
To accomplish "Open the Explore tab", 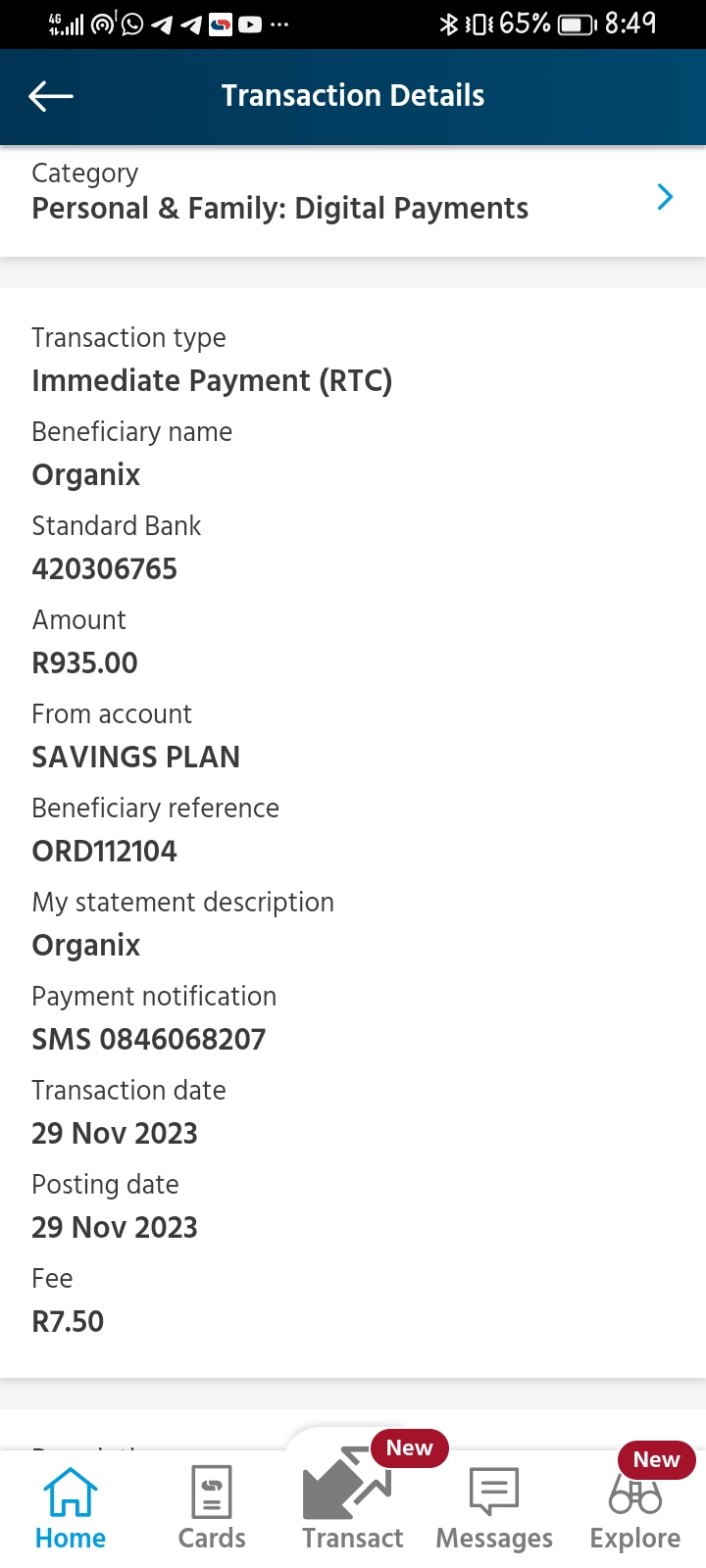I will click(635, 1509).
